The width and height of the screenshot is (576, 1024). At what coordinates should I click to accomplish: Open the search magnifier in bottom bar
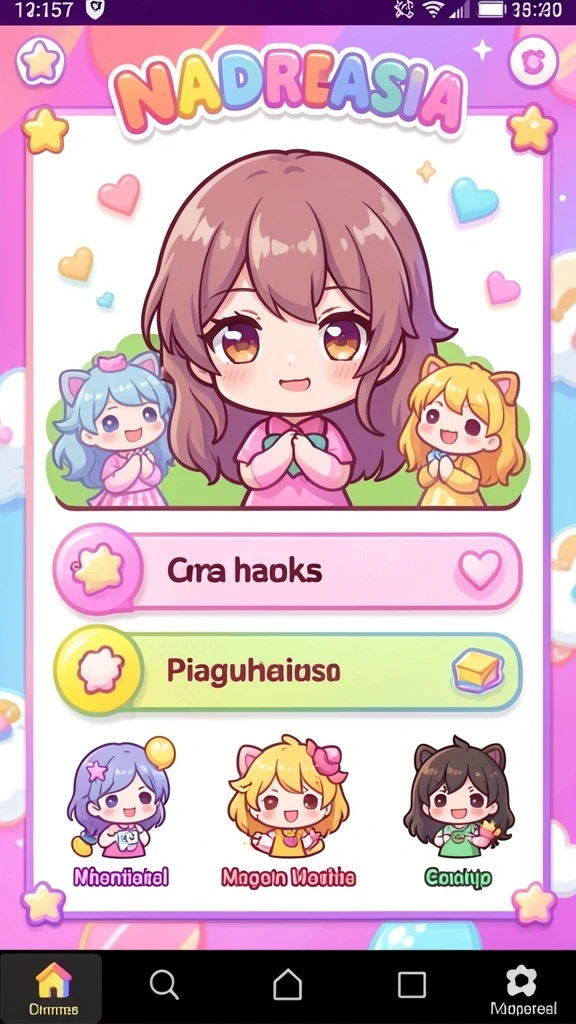(x=164, y=984)
